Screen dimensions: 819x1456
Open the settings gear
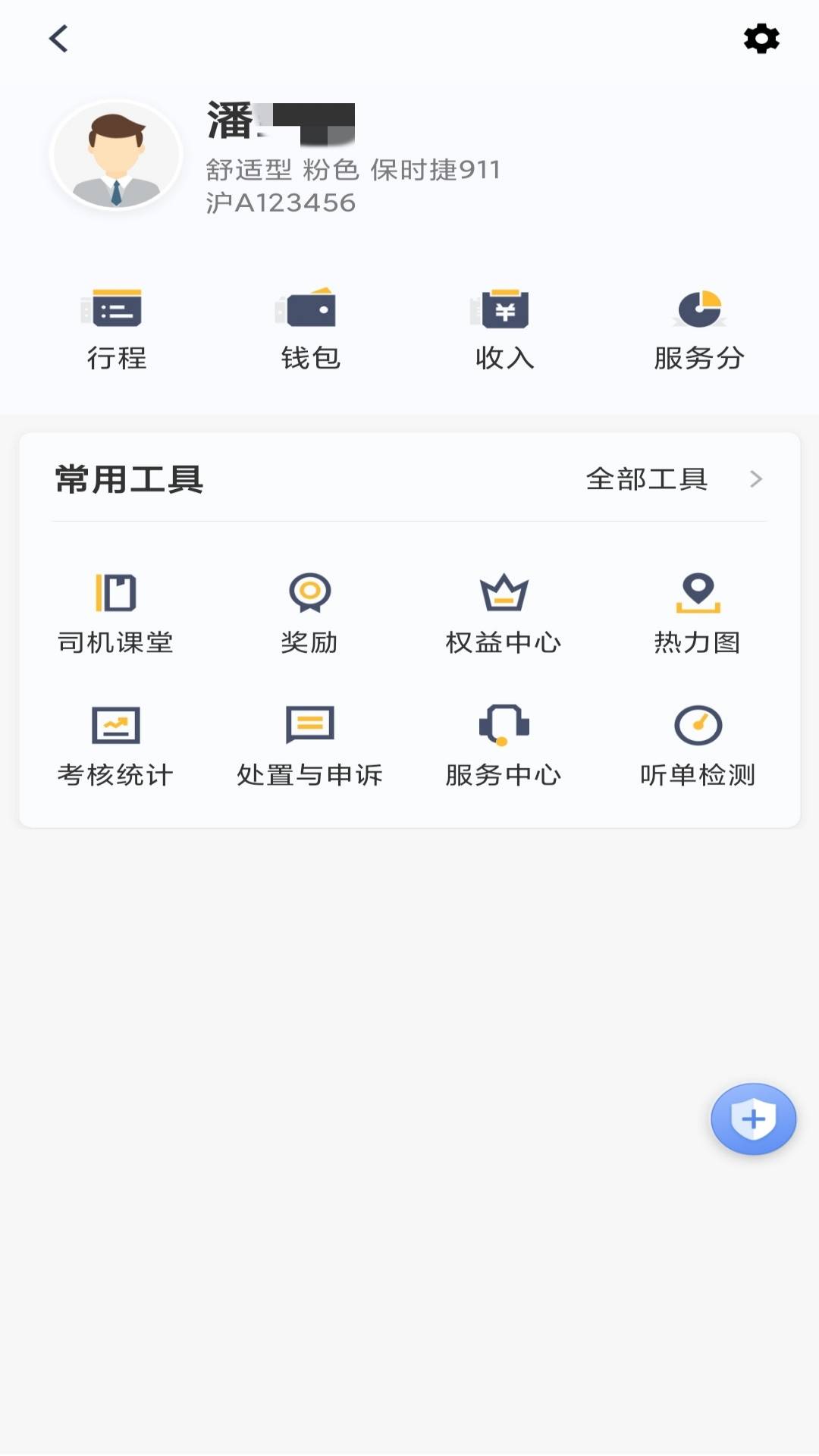tap(761, 38)
